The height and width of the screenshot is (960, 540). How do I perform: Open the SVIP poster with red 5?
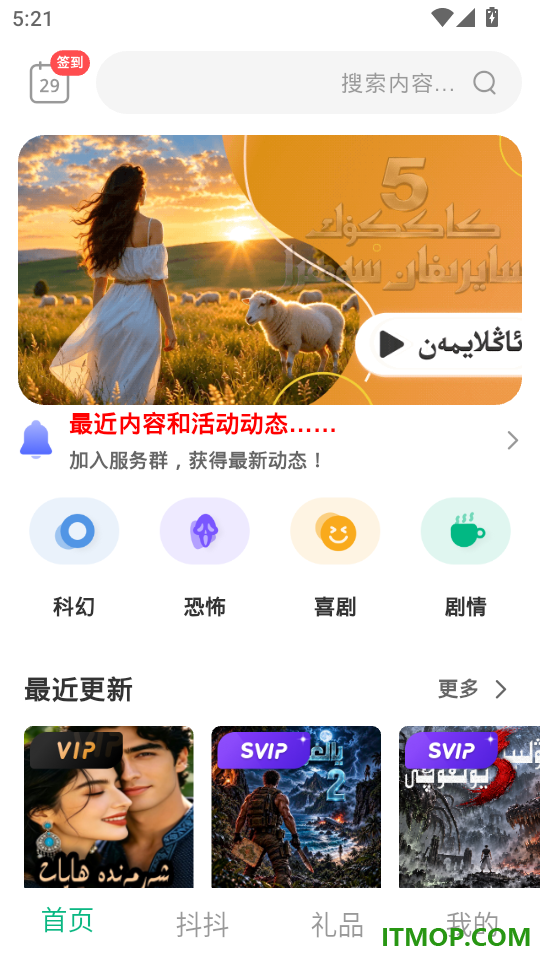[x=470, y=807]
